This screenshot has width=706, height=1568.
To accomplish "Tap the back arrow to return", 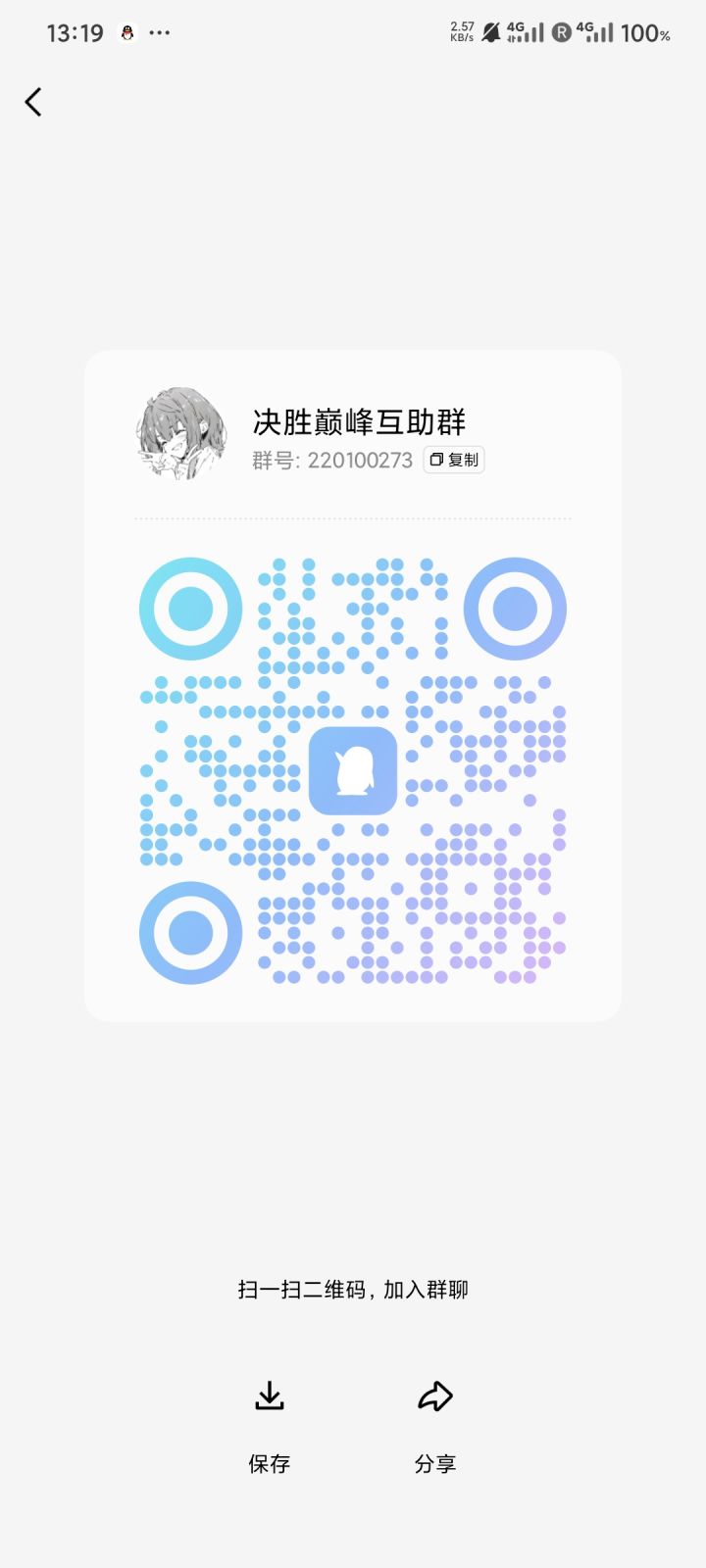I will (x=33, y=102).
